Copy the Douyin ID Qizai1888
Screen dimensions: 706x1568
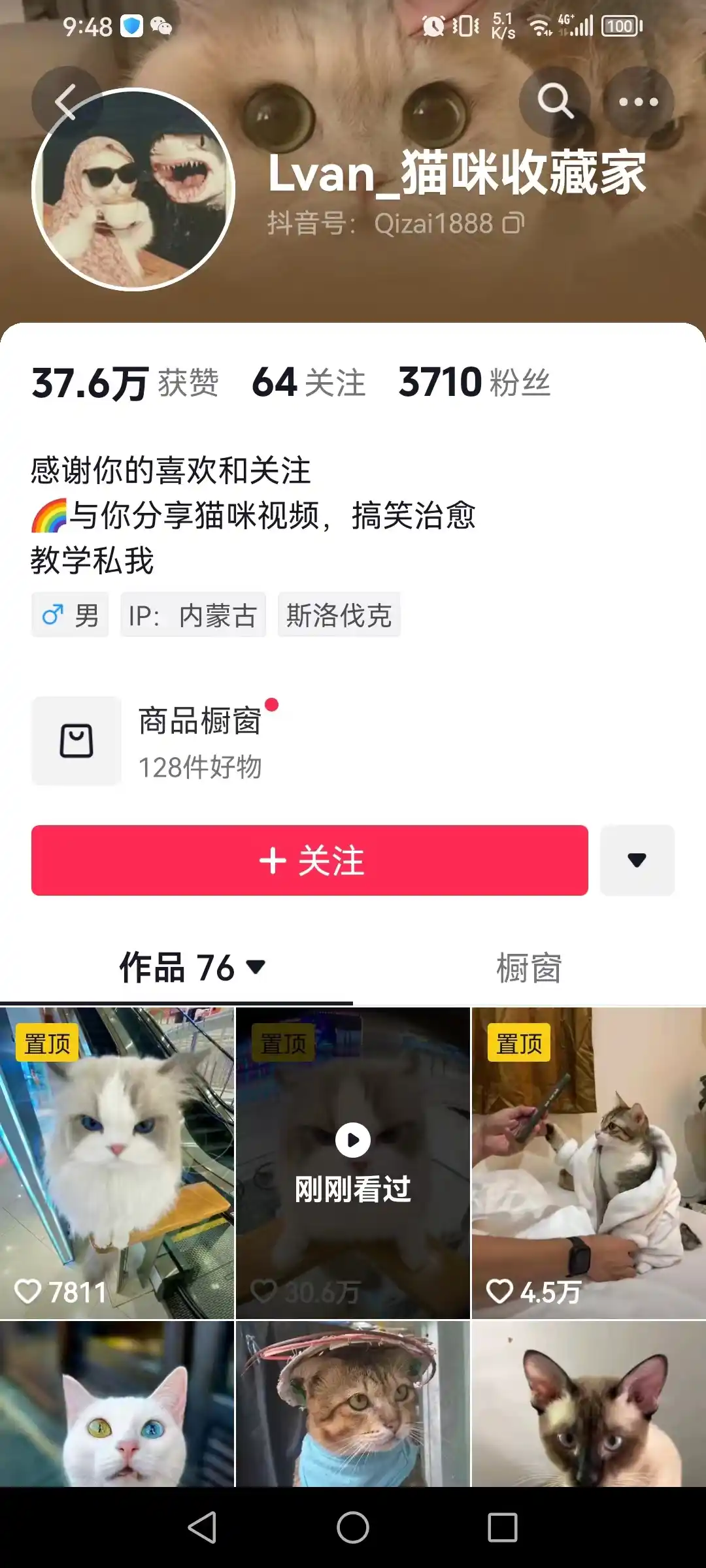[x=513, y=223]
